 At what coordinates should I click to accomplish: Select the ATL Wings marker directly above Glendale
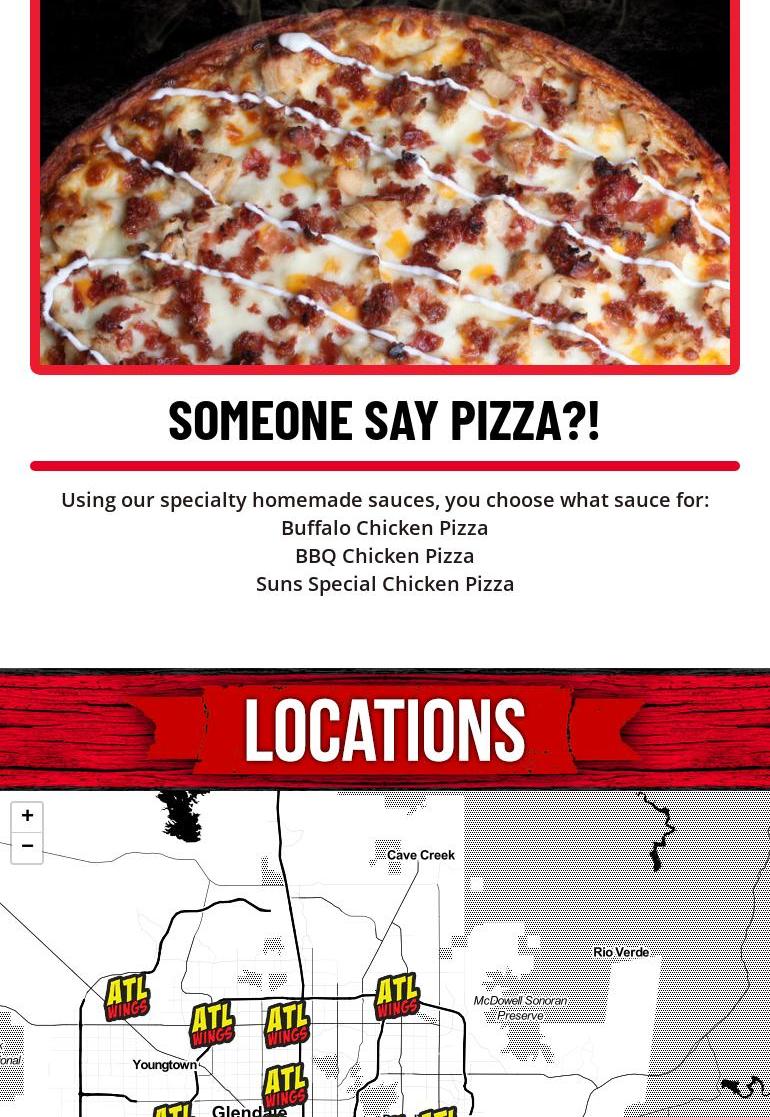point(285,1087)
